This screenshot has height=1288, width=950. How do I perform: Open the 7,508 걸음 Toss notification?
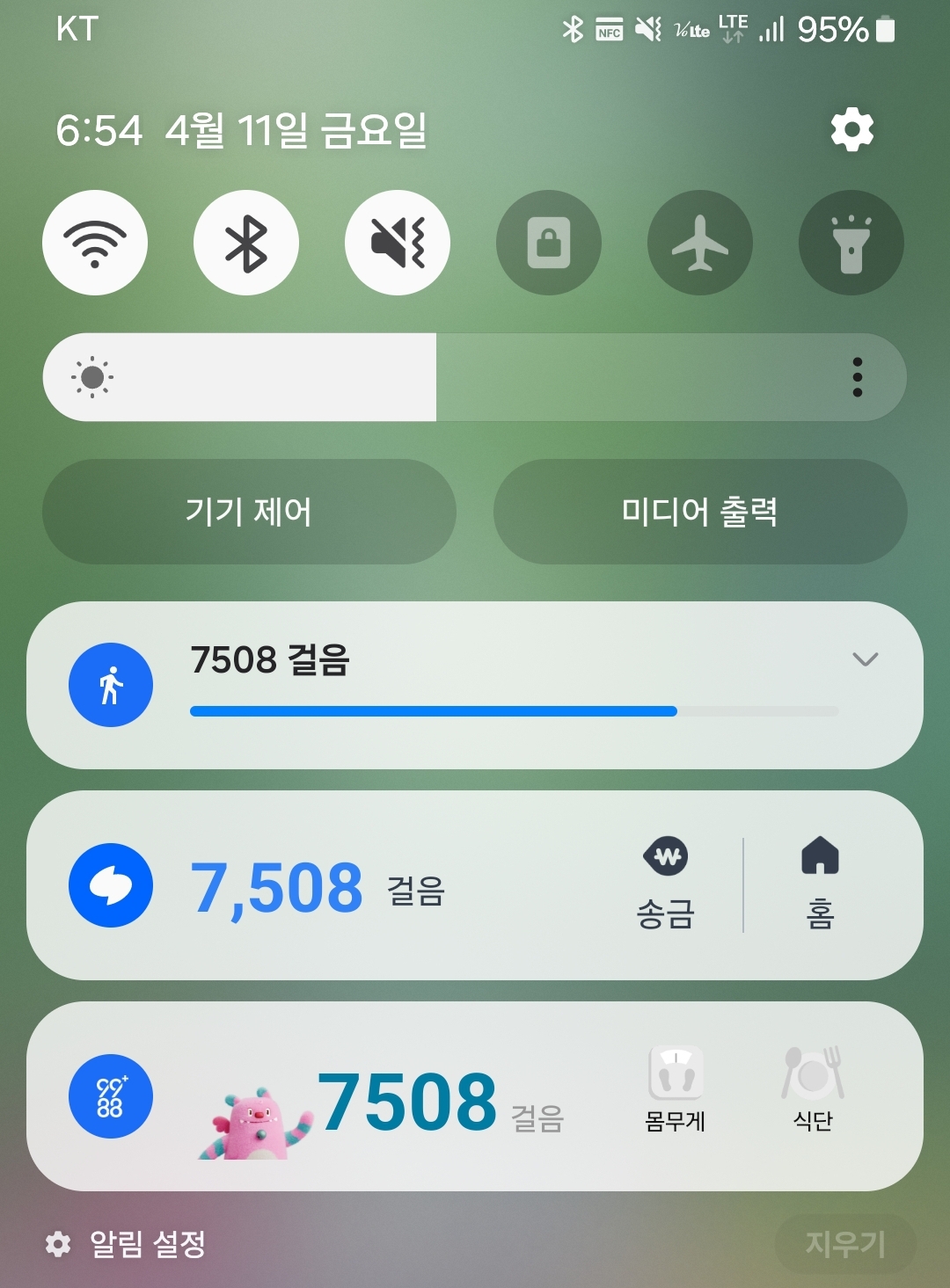click(x=317, y=886)
